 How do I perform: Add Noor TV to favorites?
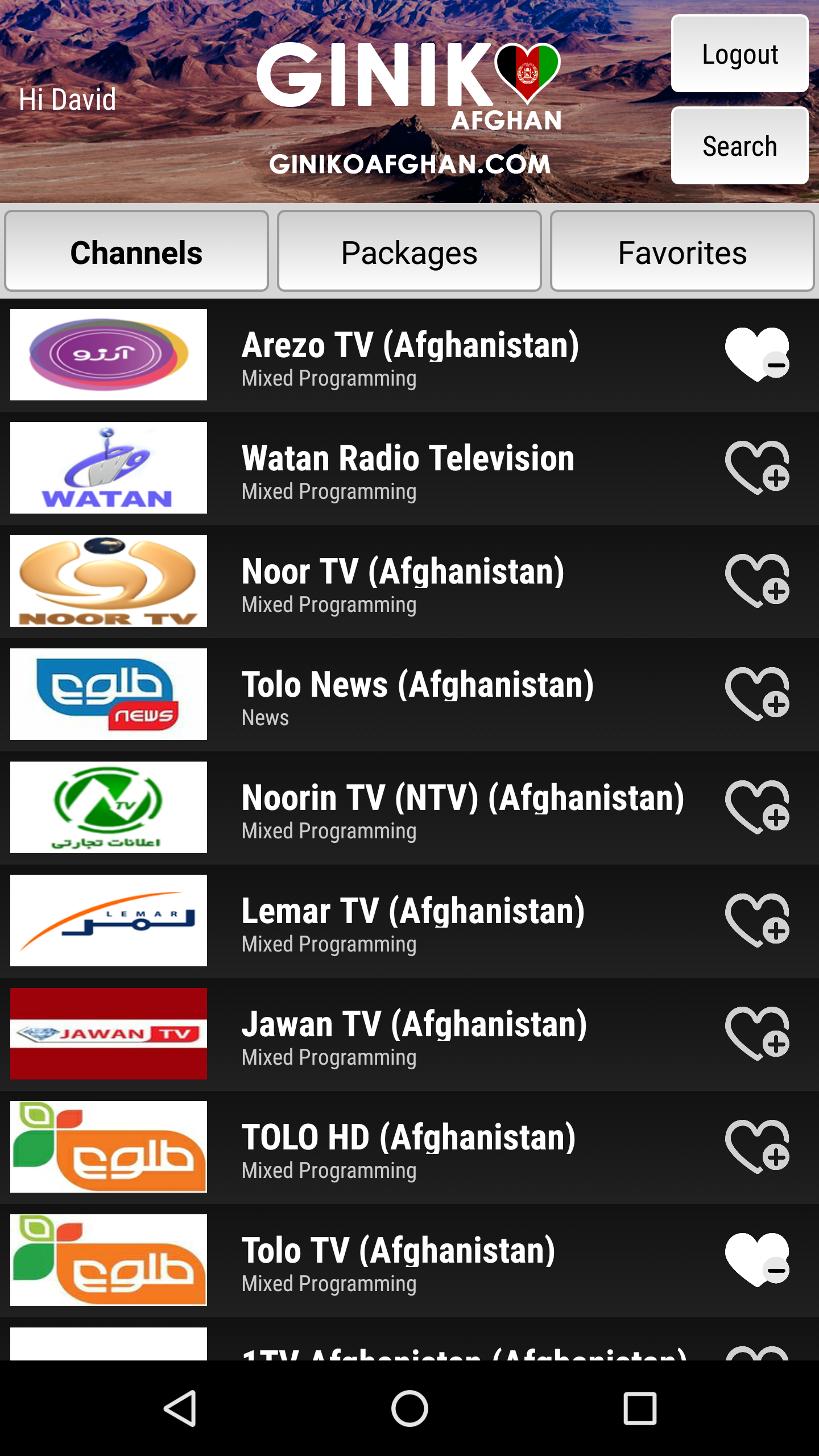756,581
